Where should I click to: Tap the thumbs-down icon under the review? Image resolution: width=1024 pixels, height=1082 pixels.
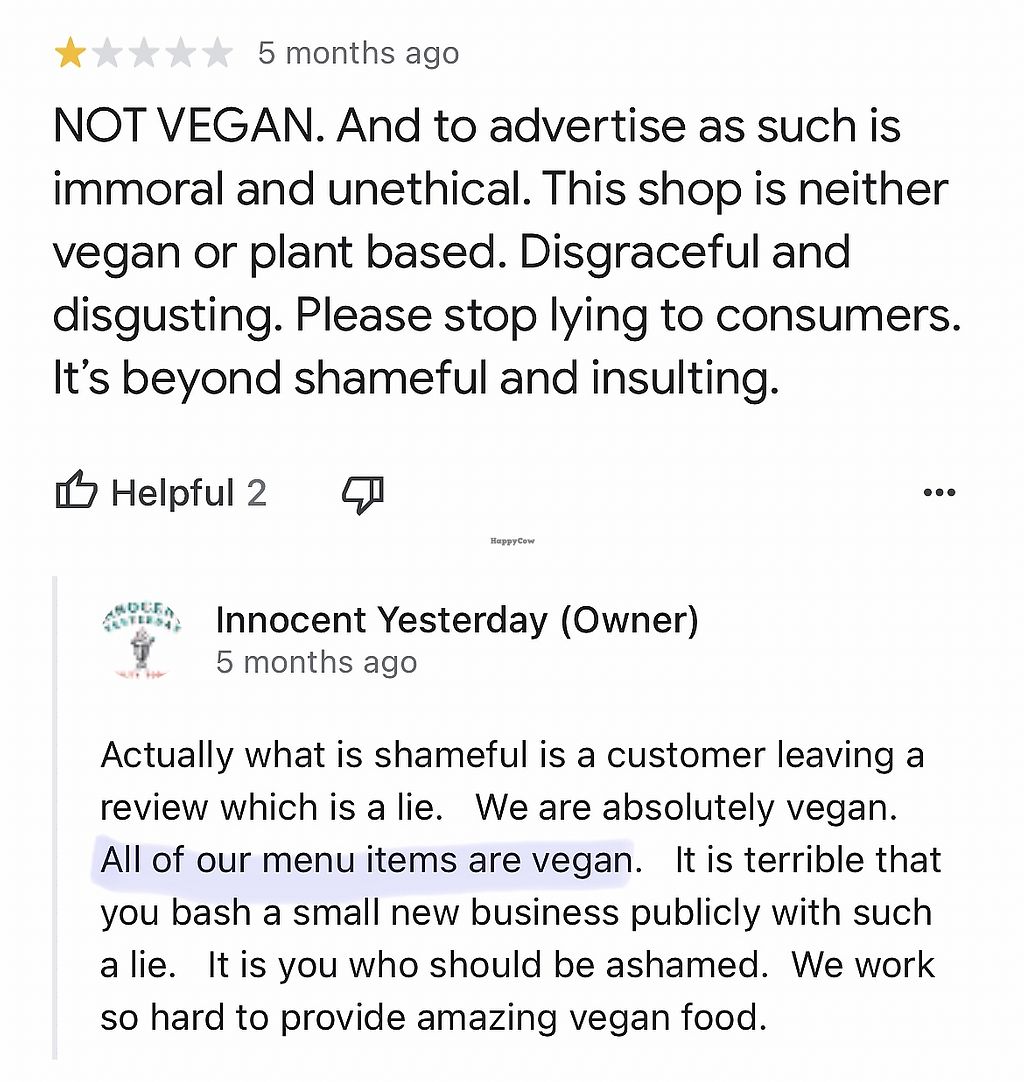362,493
